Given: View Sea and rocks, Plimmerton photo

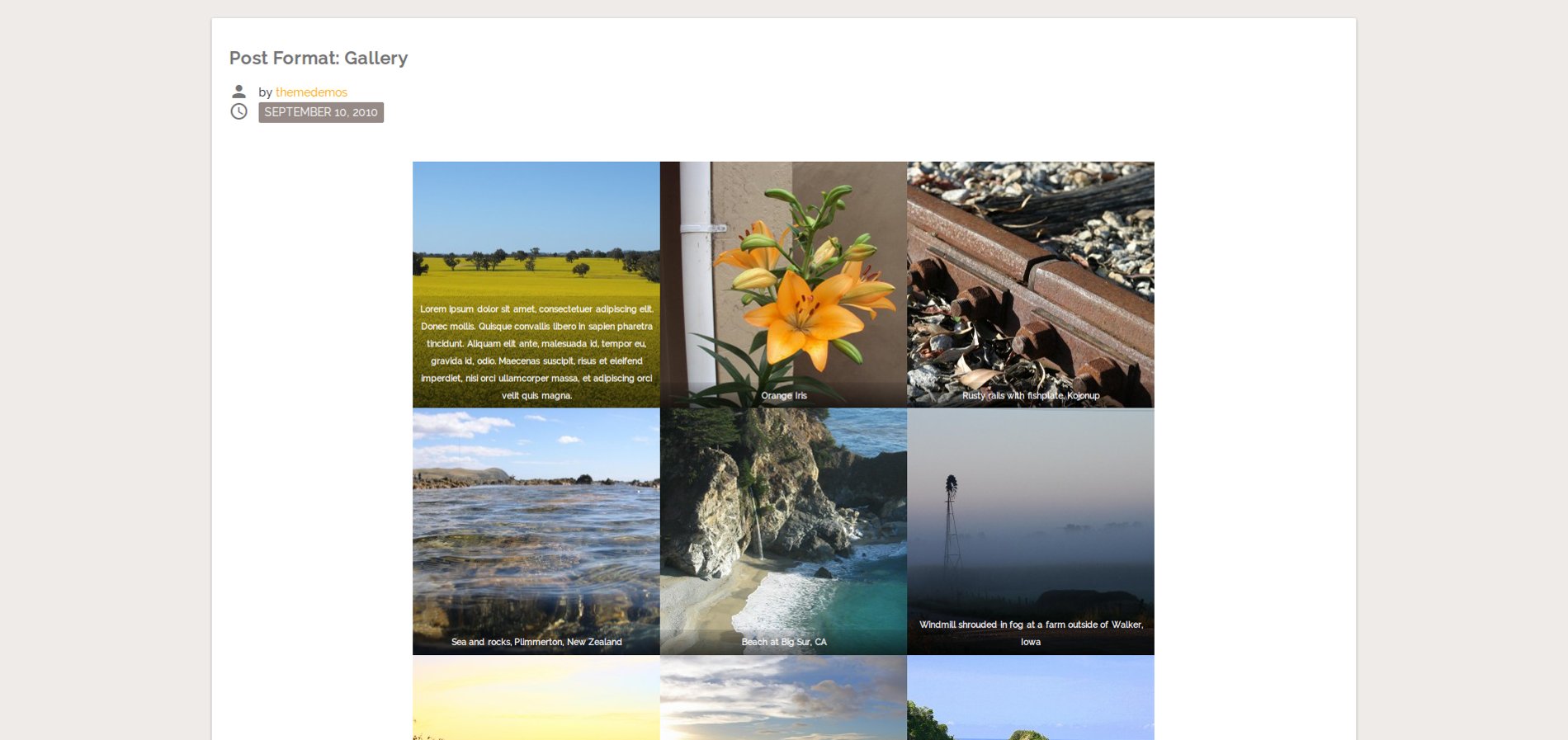Looking at the screenshot, I should 536,528.
